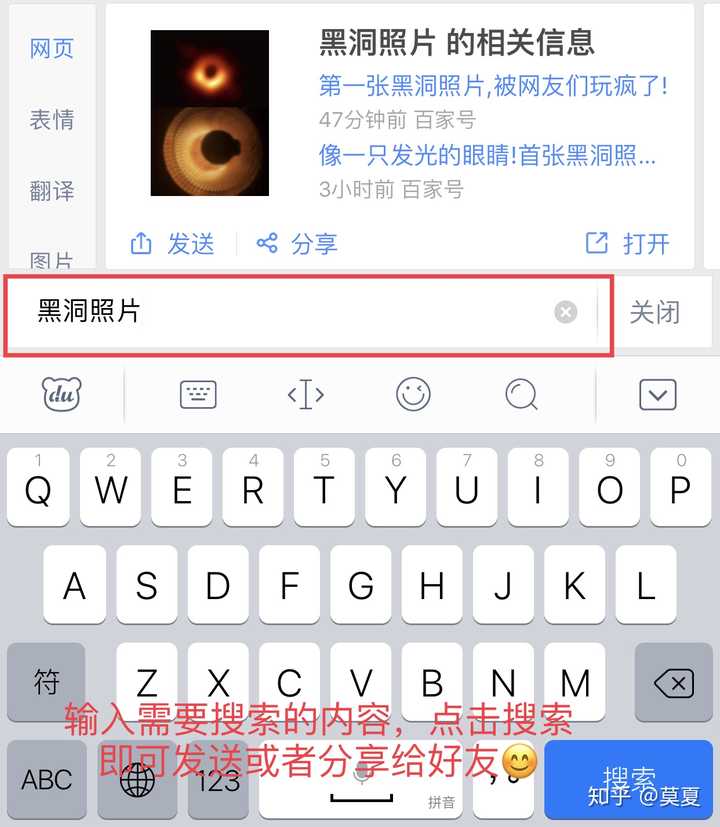The width and height of the screenshot is (720, 827).
Task: Clear the search field text
Action: tap(566, 312)
